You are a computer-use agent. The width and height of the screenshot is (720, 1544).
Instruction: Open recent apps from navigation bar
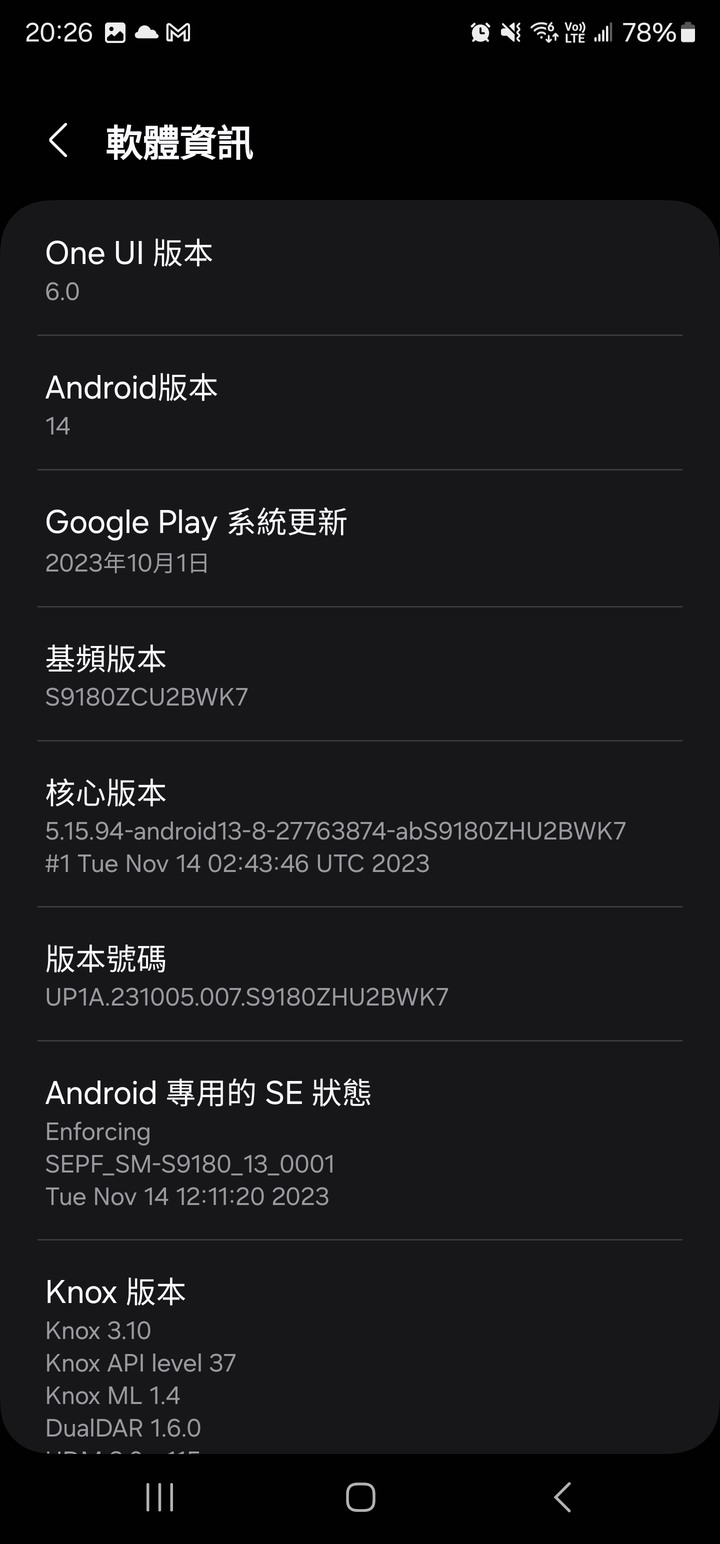(x=160, y=1497)
